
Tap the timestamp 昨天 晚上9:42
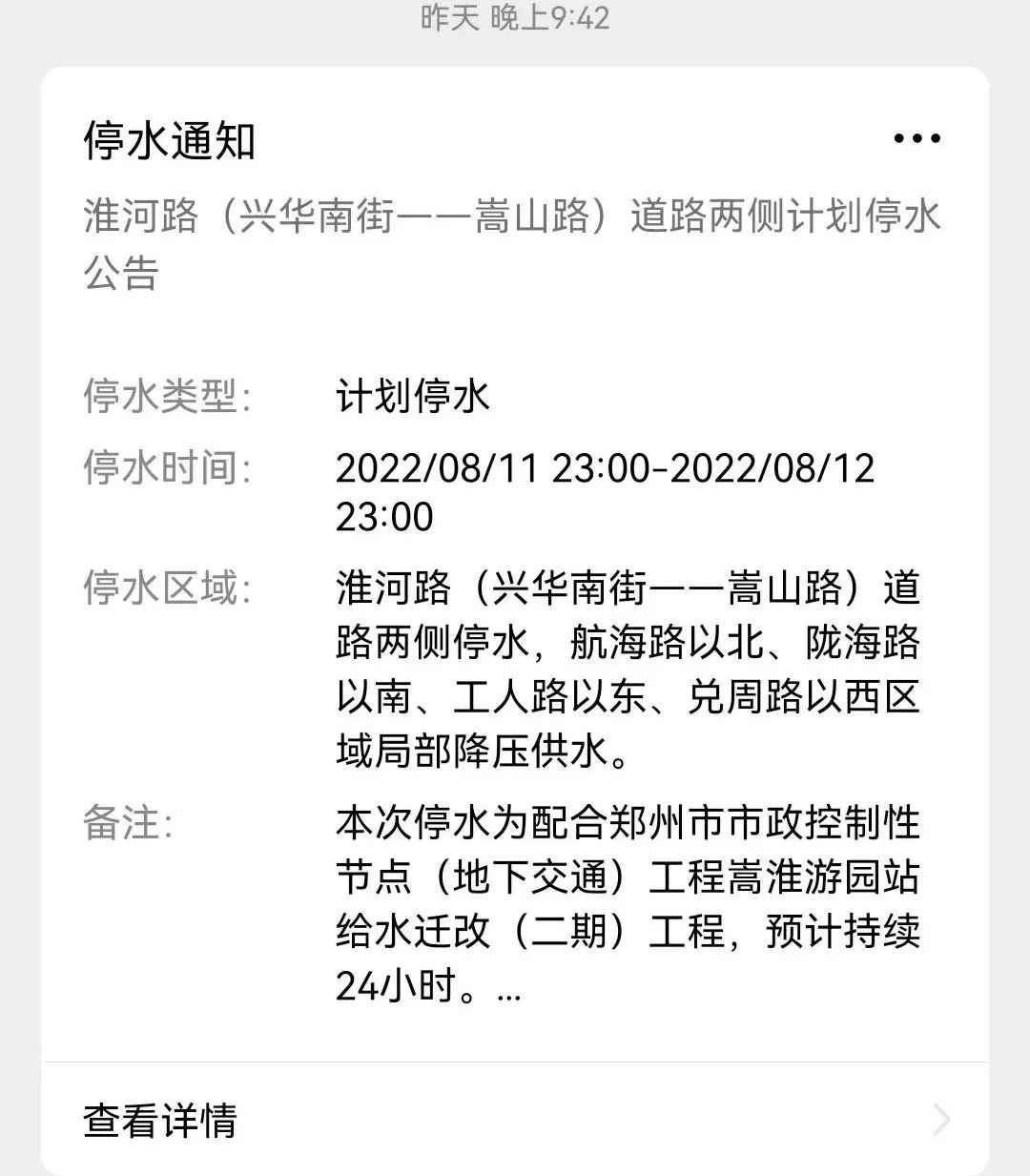pos(515,19)
